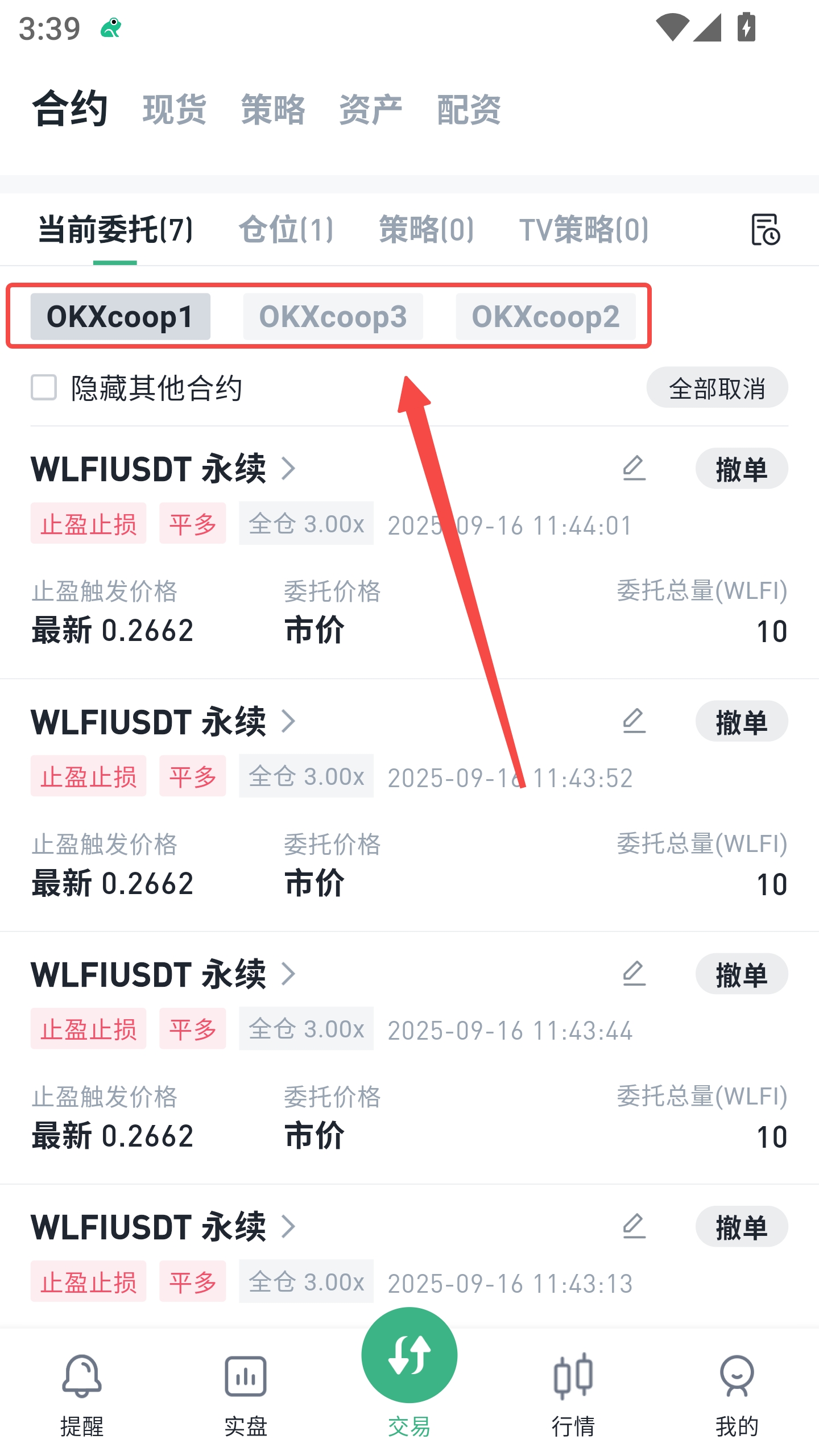Screen dimensions: 819x1456
Task: Check the 隐藏其他合约 checkbox
Action: 44,388
